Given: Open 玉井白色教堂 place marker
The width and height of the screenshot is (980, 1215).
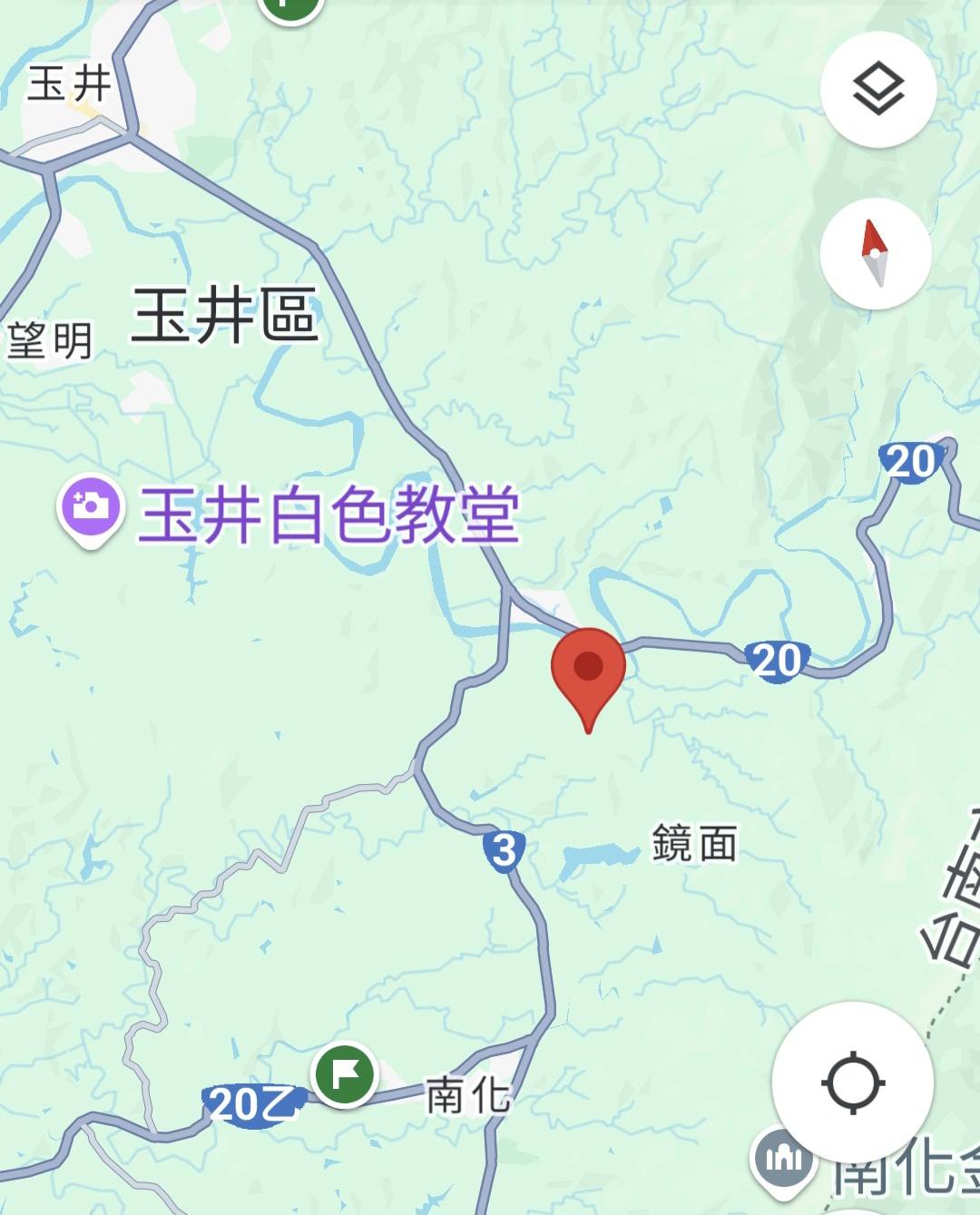Looking at the screenshot, I should (x=90, y=508).
